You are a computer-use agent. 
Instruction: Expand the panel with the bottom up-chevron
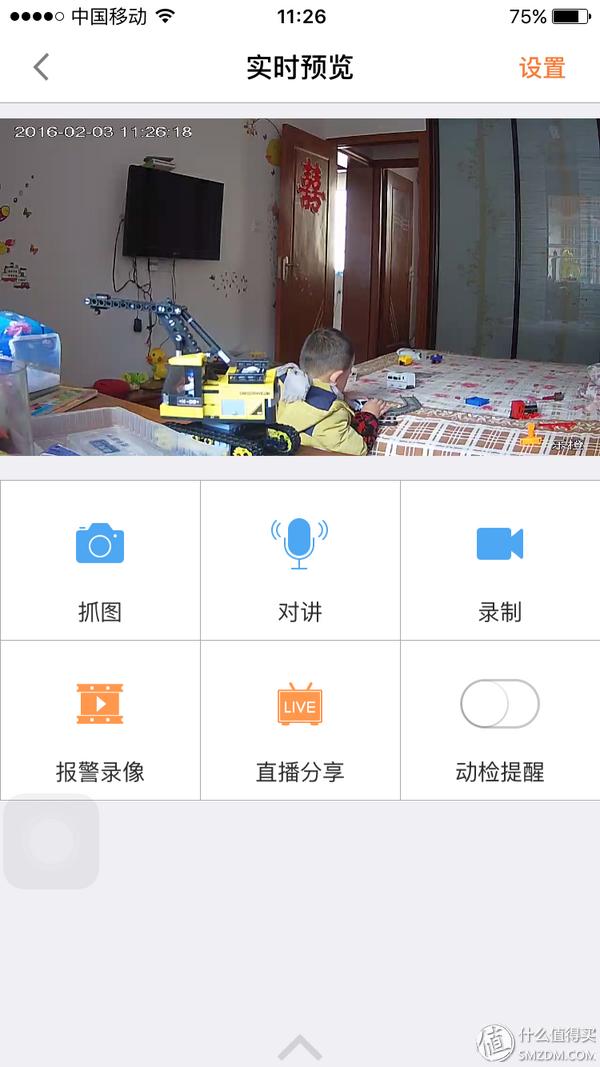[300, 1046]
